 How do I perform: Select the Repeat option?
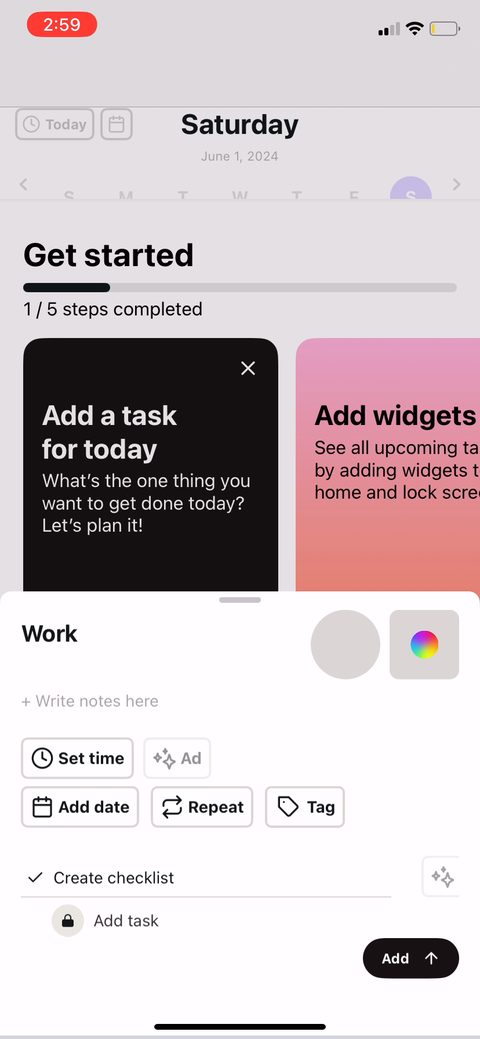tap(202, 807)
